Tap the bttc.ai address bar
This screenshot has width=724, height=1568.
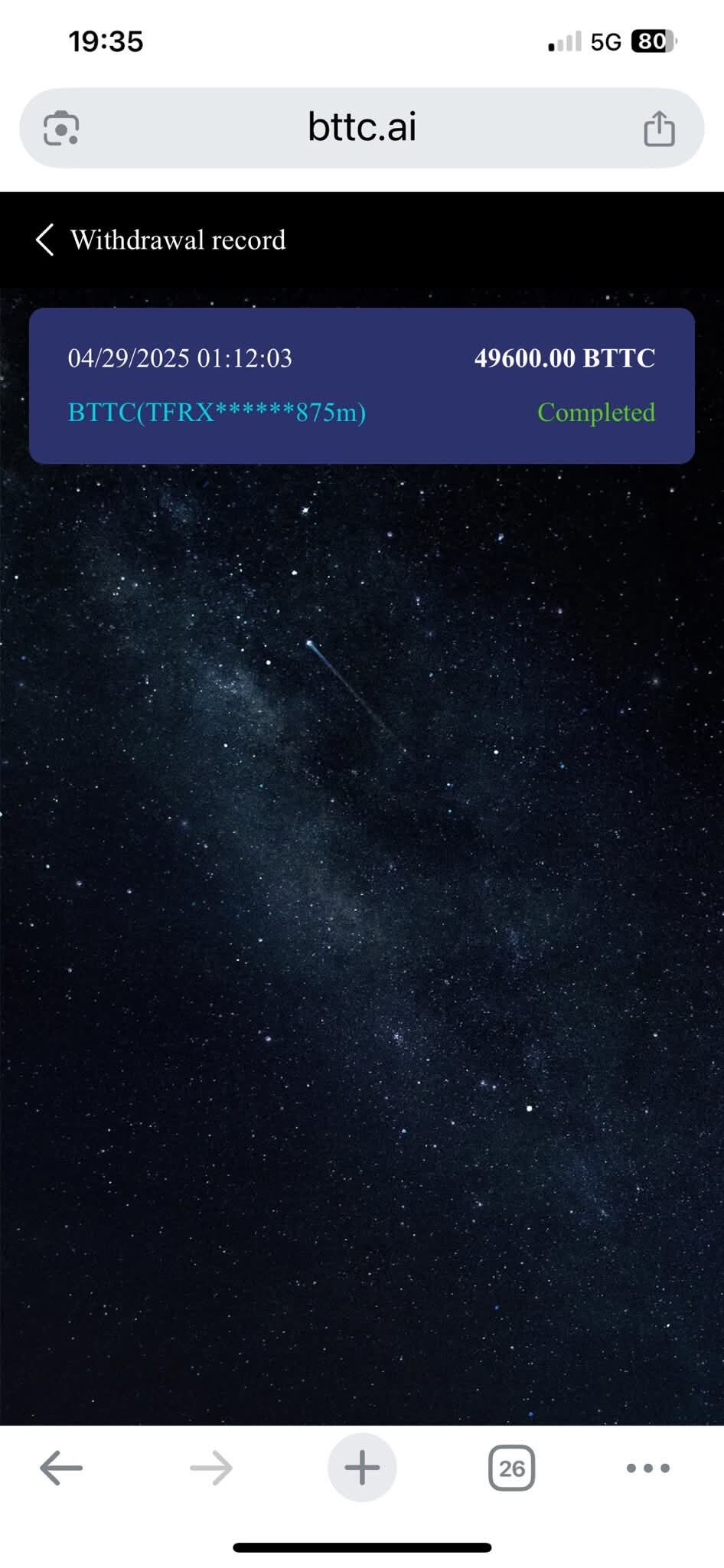362,127
